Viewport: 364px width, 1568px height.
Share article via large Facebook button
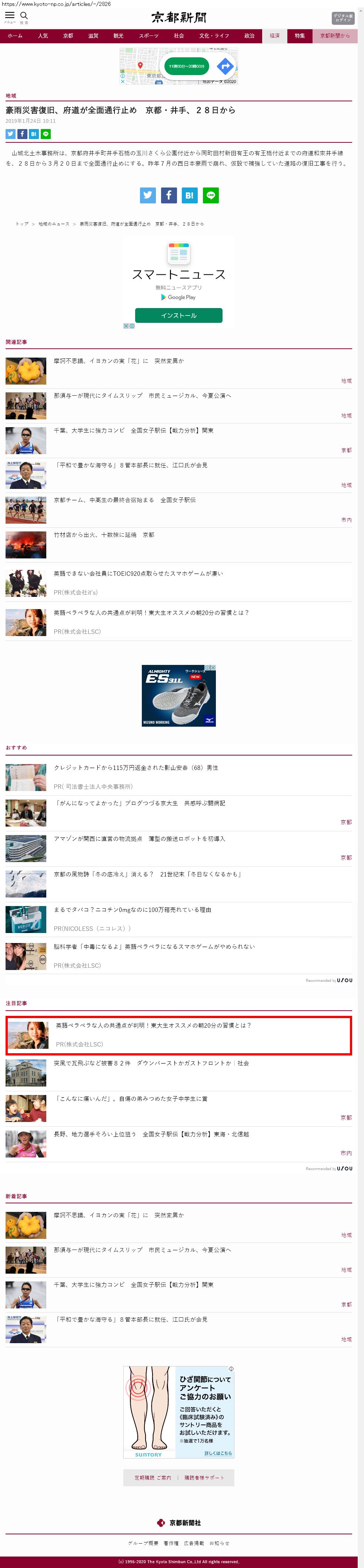coord(169,195)
